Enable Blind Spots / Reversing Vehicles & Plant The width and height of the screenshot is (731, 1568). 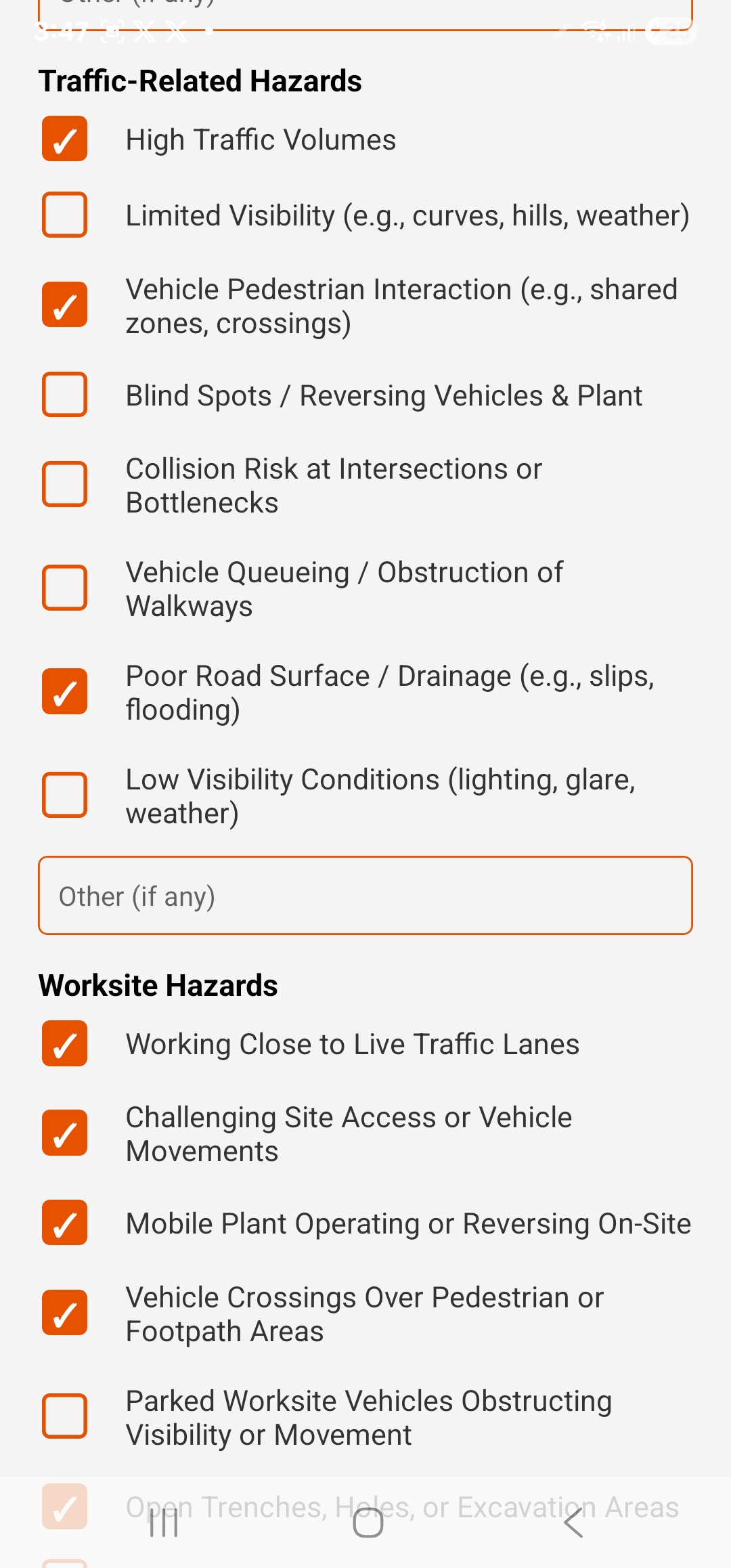pyautogui.click(x=64, y=395)
